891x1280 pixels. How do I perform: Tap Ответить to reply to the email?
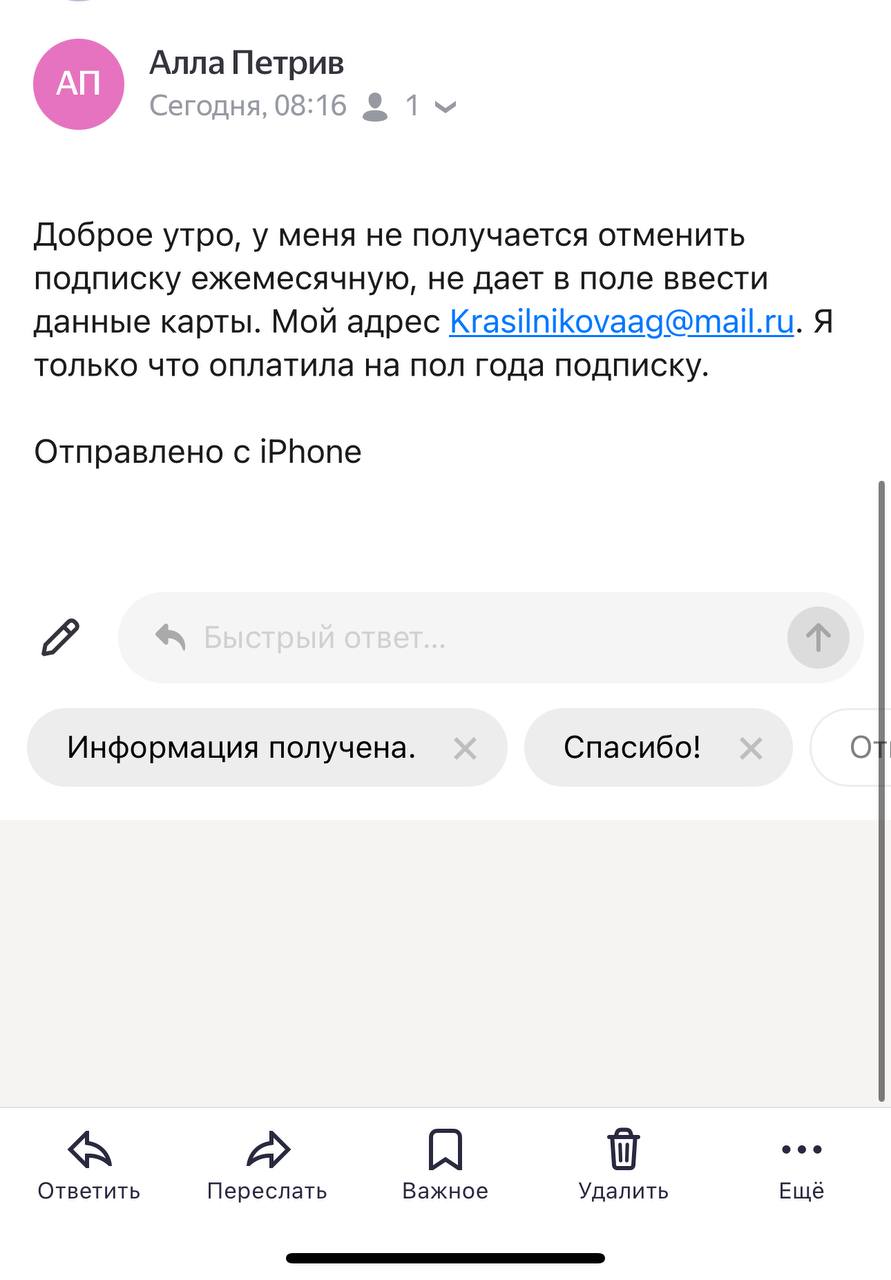[x=89, y=1165]
